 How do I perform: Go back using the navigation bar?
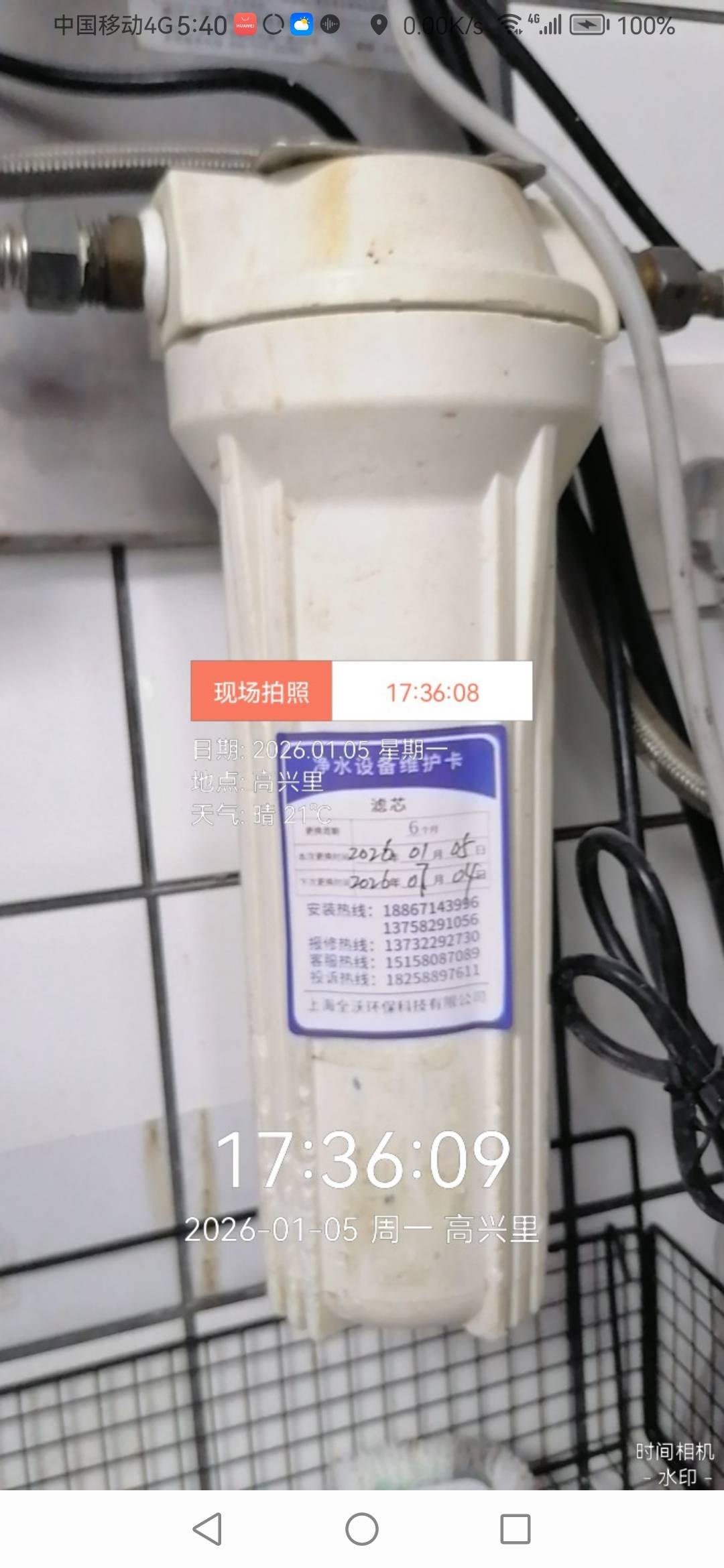(x=207, y=1529)
